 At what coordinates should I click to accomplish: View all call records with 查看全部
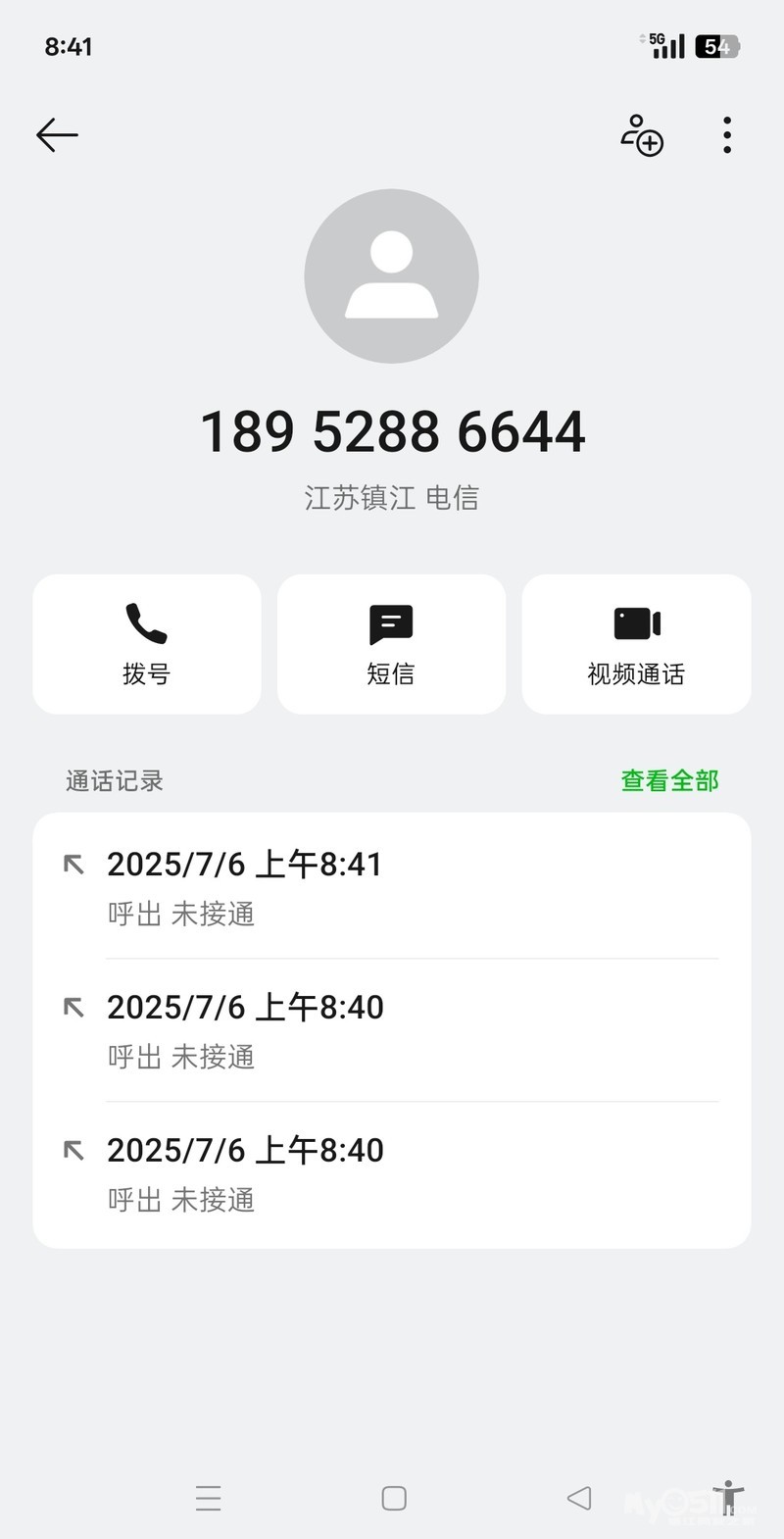(669, 781)
